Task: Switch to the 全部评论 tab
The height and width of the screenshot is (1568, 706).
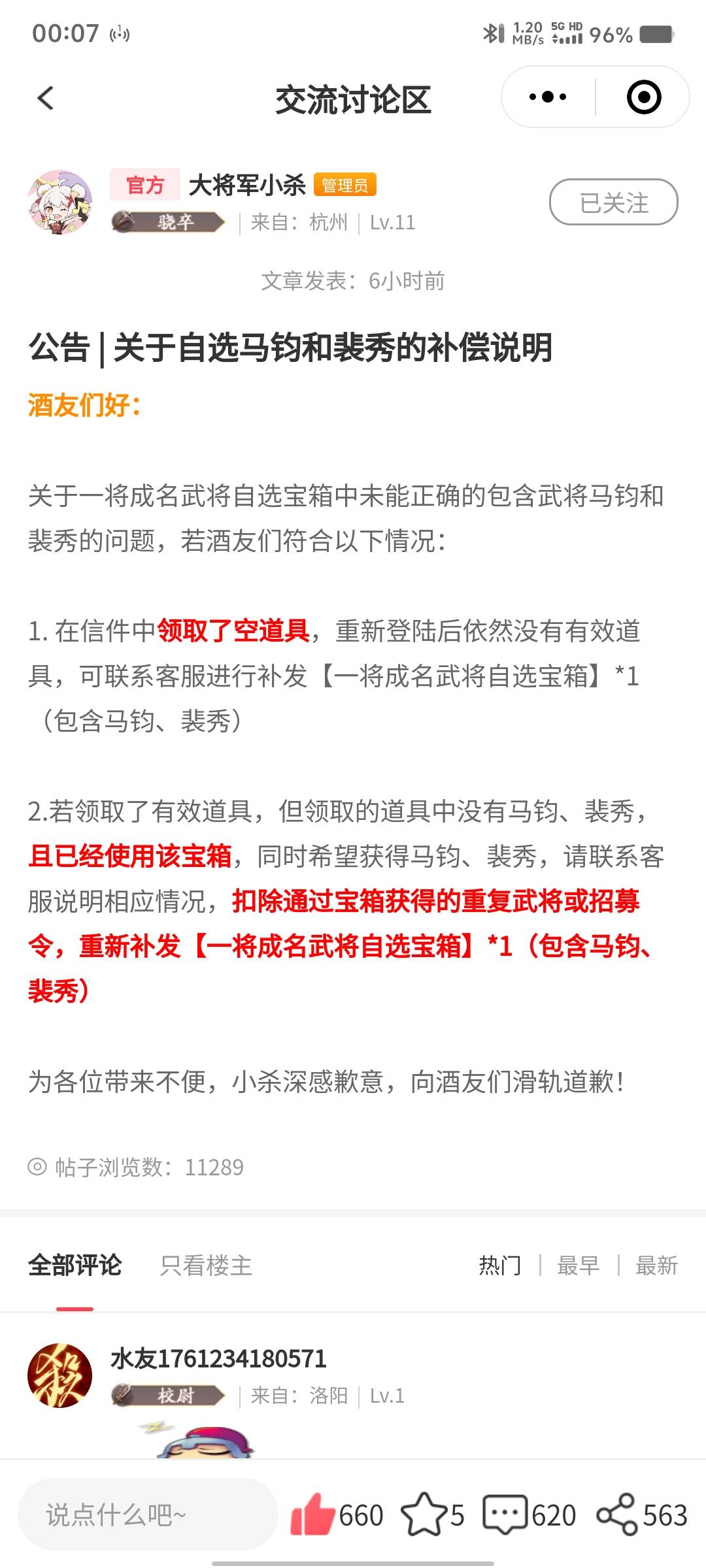Action: tap(75, 1266)
